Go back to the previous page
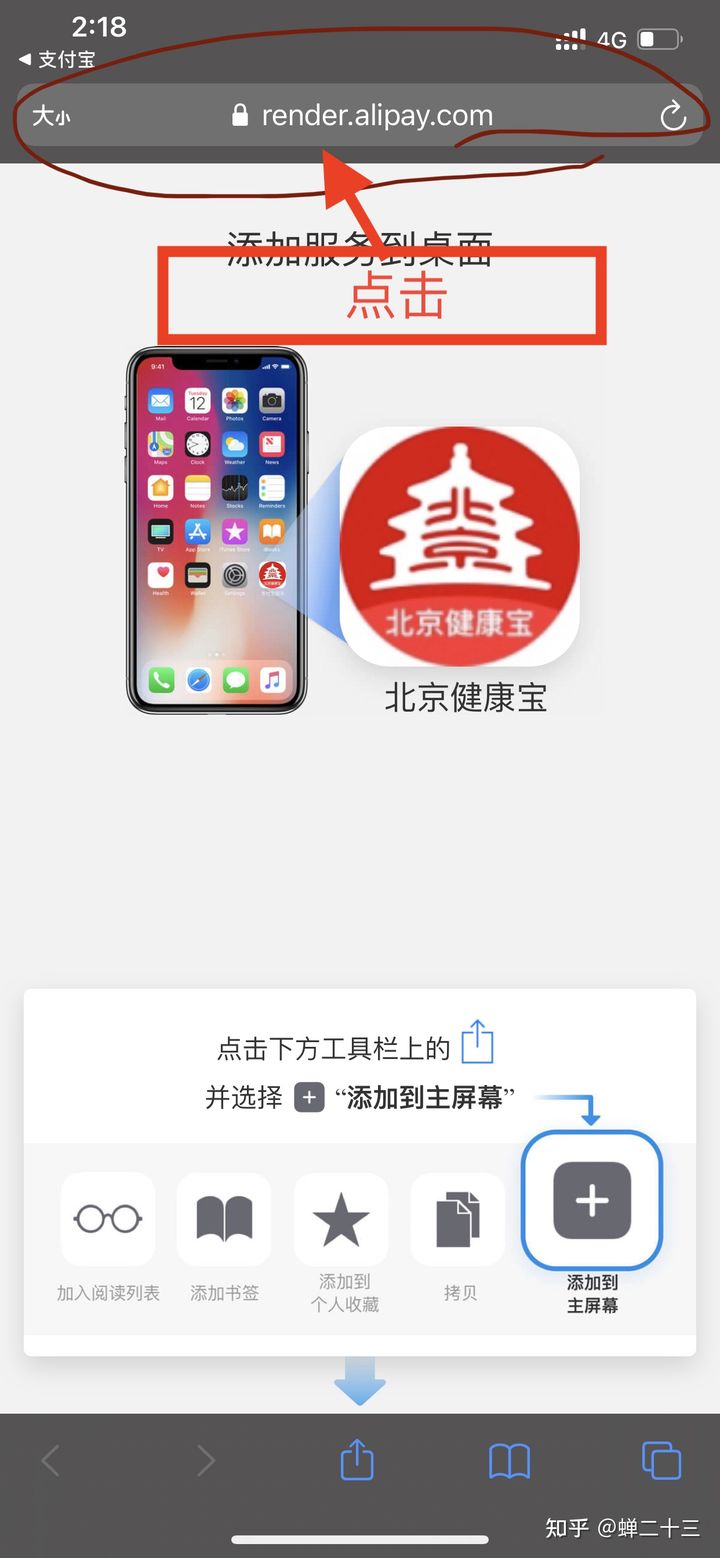The image size is (720, 1558). click(x=51, y=1461)
